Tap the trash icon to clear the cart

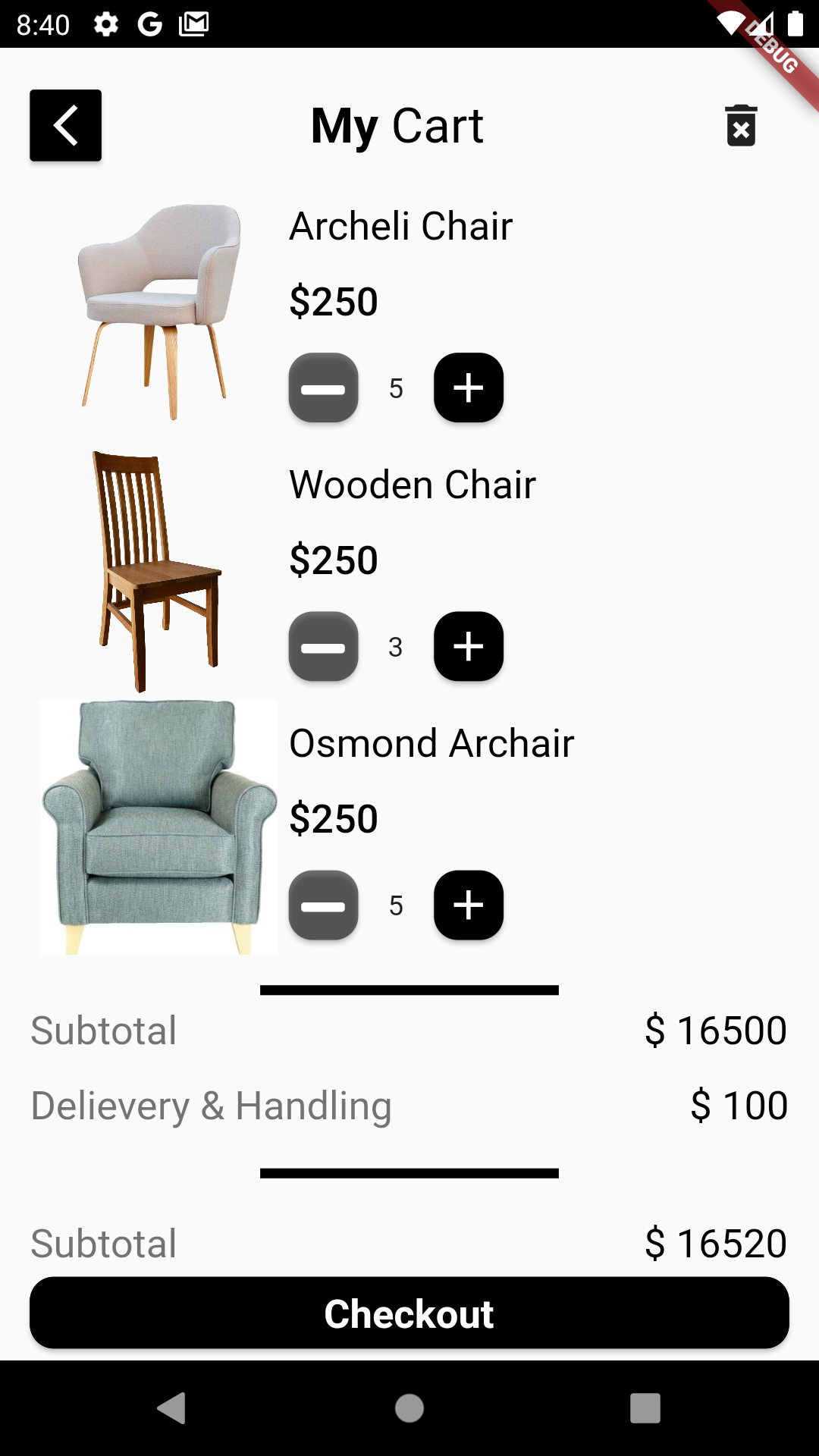(x=741, y=125)
